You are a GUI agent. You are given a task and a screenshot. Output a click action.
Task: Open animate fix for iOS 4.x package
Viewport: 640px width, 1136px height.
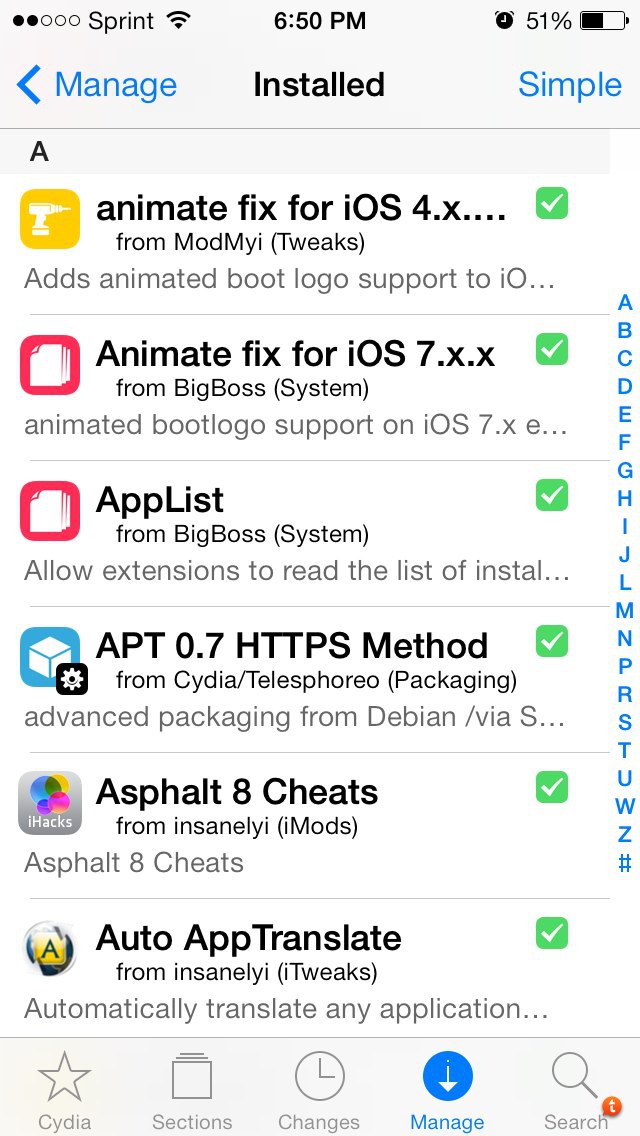(300, 242)
